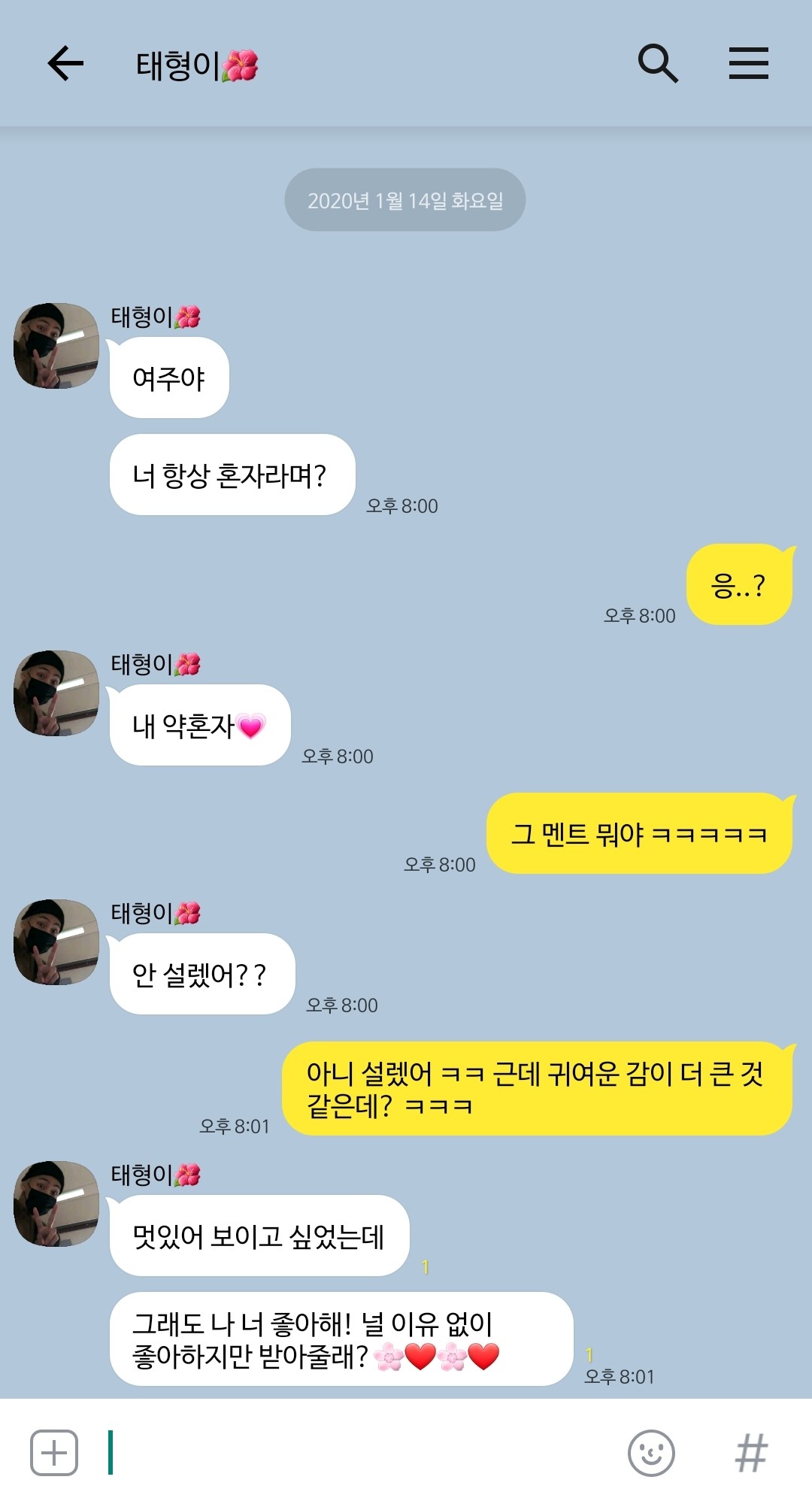
Task: Open the chat room hamburger menu
Action: pyautogui.click(x=748, y=63)
